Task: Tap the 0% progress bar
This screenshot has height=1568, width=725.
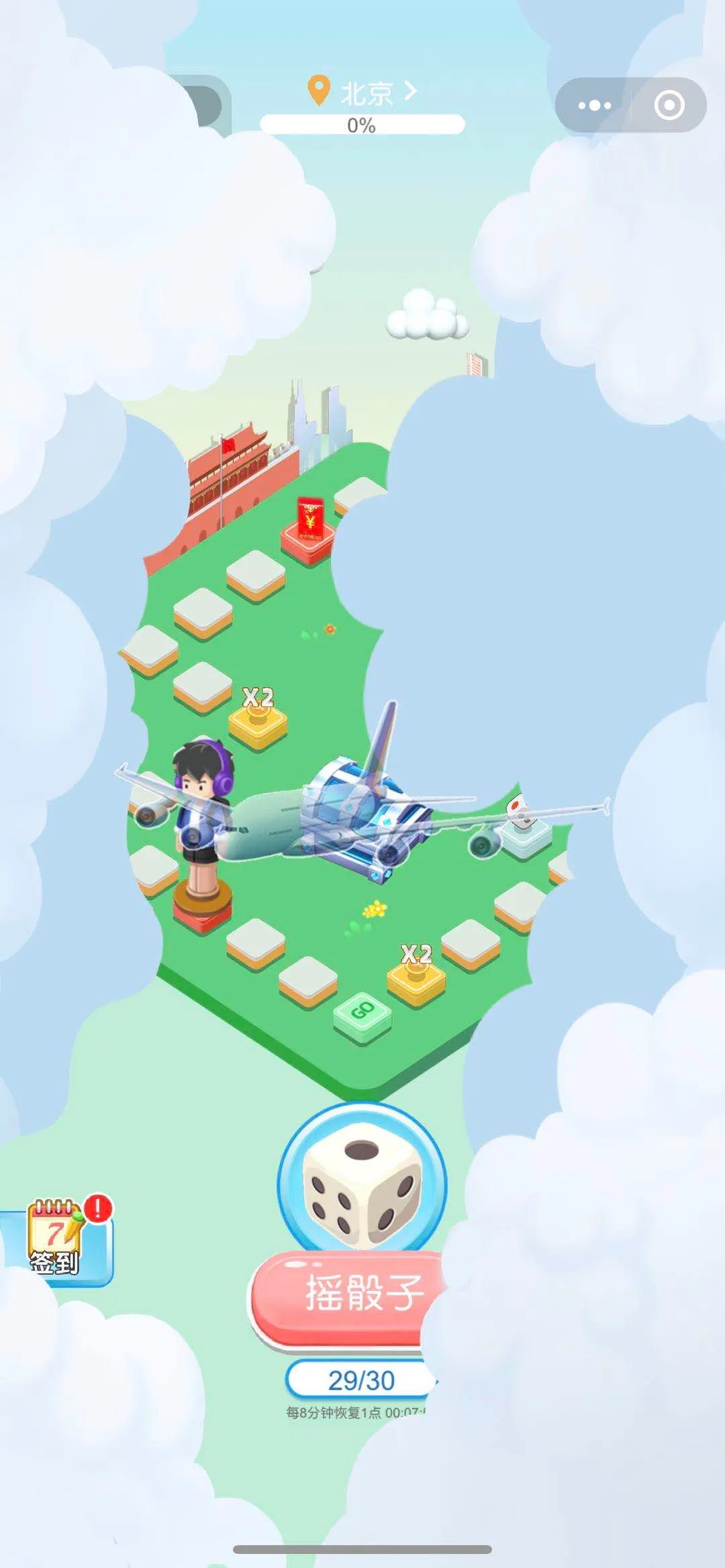Action: (362, 123)
